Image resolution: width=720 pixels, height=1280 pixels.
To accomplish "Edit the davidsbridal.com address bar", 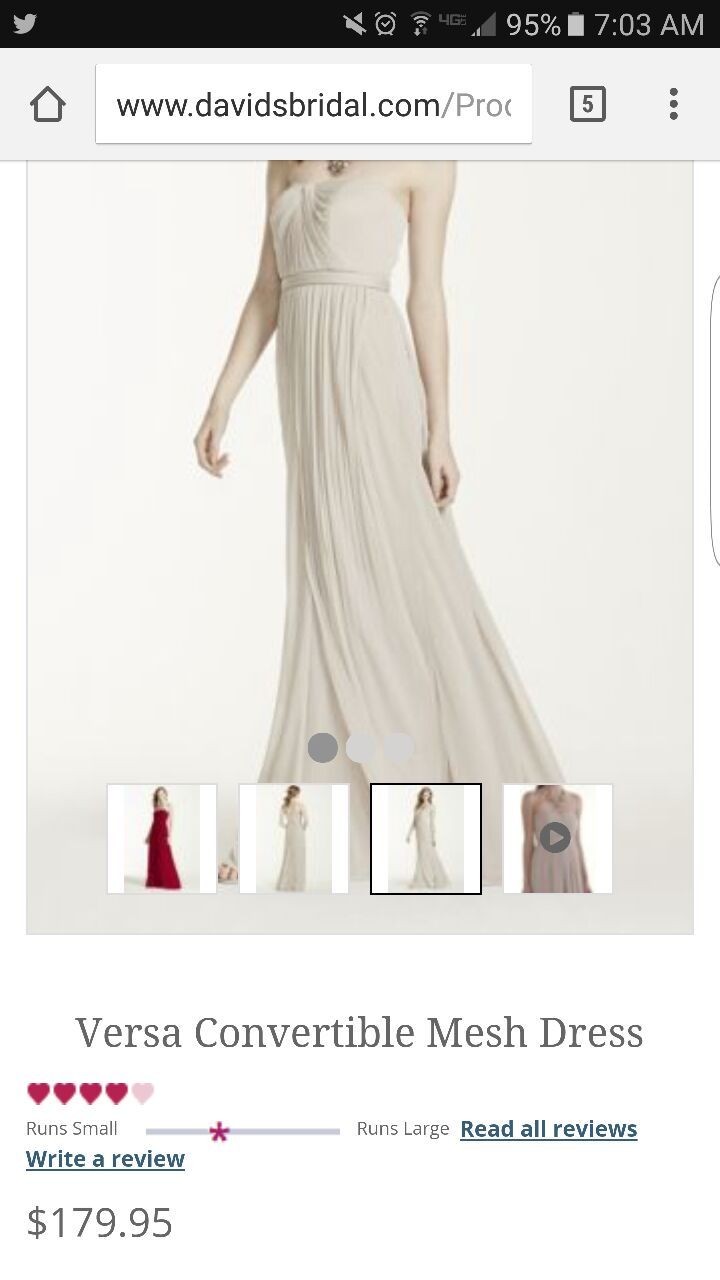I will [314, 104].
